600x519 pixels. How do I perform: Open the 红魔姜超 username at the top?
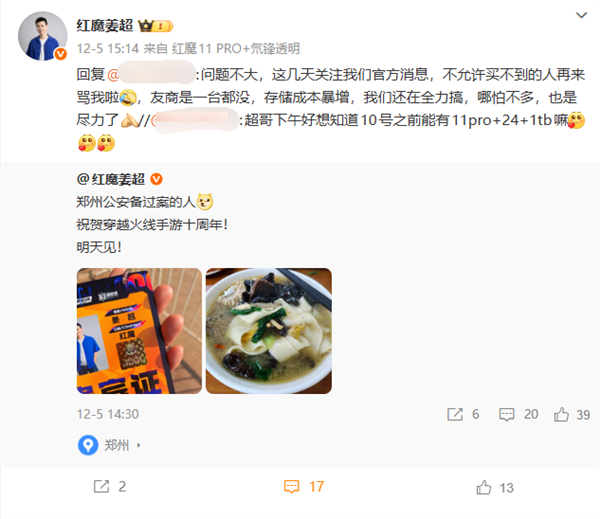pyautogui.click(x=109, y=24)
